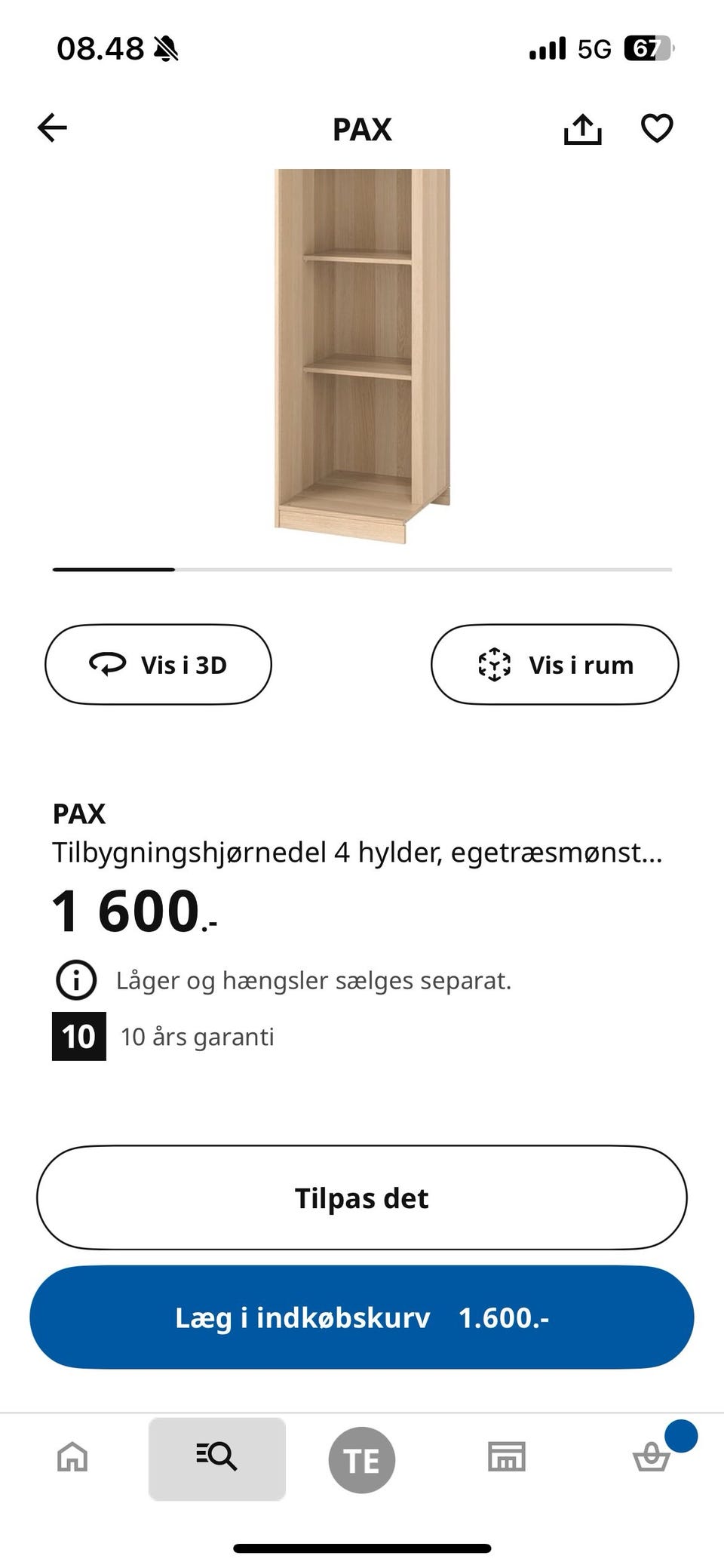Tap the 10 years warranty badge
Screen dimensions: 724x1568
click(78, 1036)
